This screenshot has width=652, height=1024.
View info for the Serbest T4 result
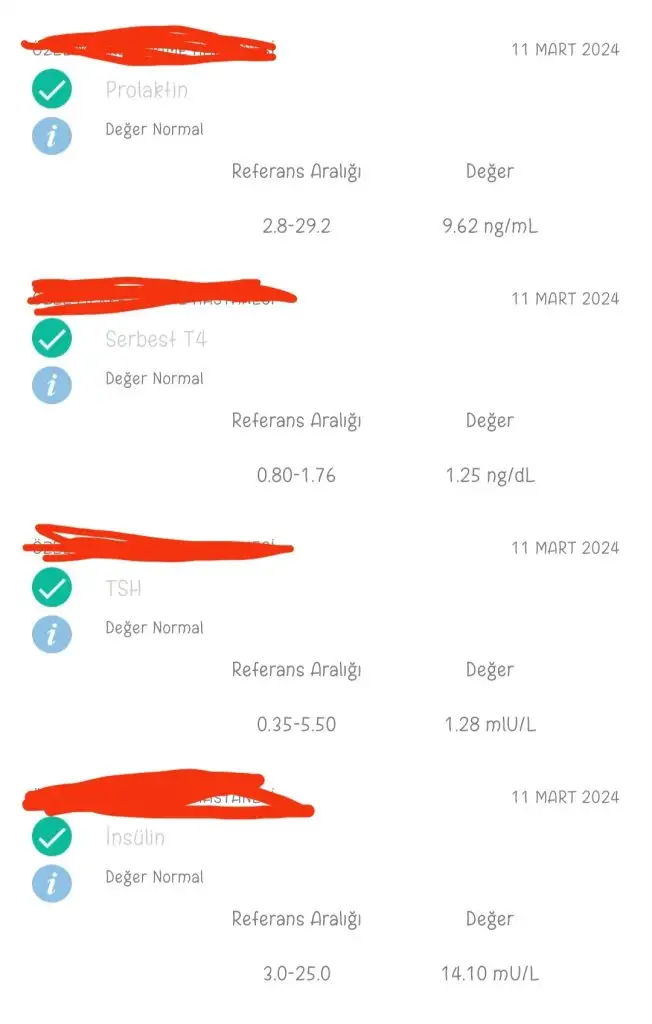point(52,384)
